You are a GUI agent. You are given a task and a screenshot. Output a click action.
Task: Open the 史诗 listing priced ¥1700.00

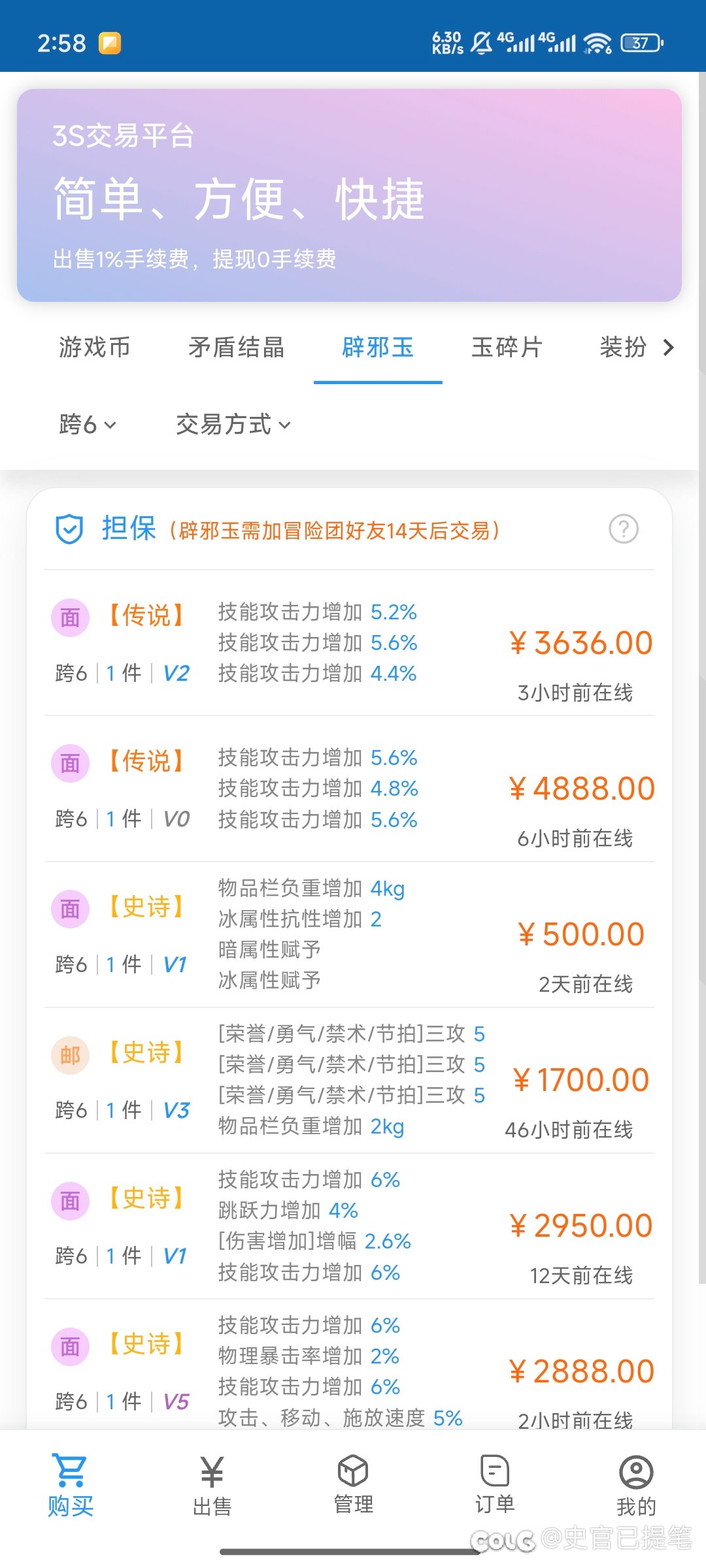click(x=349, y=1081)
